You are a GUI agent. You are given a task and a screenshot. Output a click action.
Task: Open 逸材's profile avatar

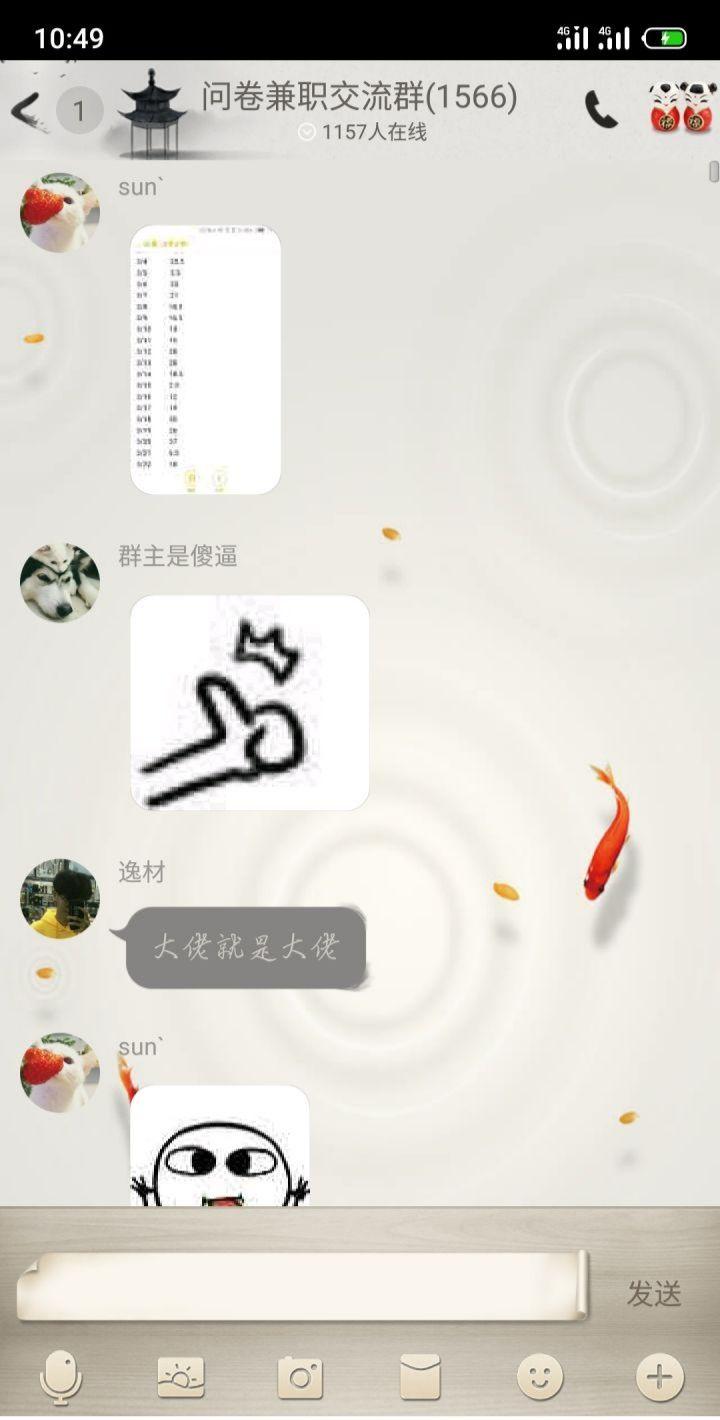pos(60,897)
